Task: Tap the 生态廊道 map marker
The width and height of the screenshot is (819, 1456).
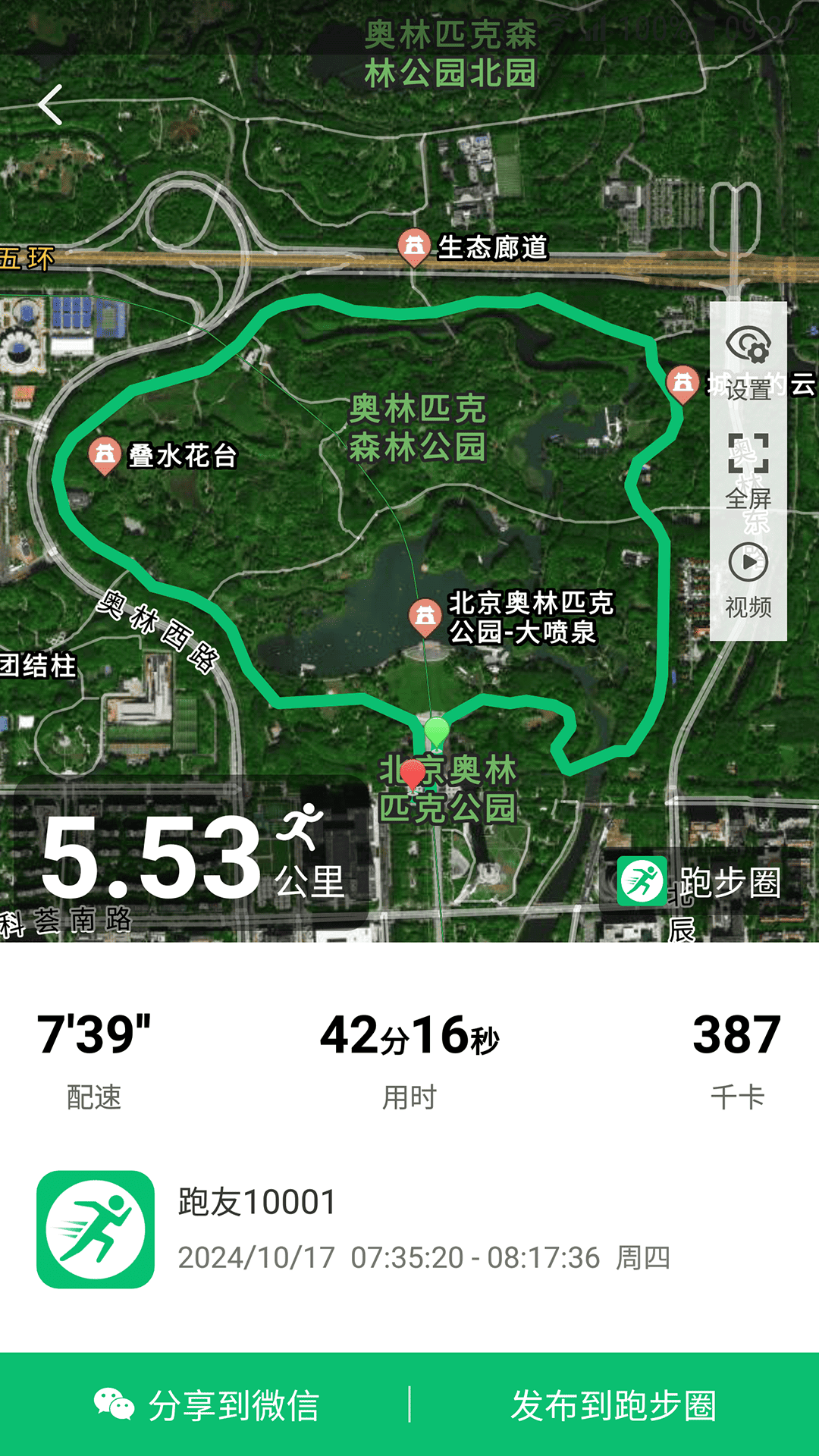Action: (x=415, y=246)
